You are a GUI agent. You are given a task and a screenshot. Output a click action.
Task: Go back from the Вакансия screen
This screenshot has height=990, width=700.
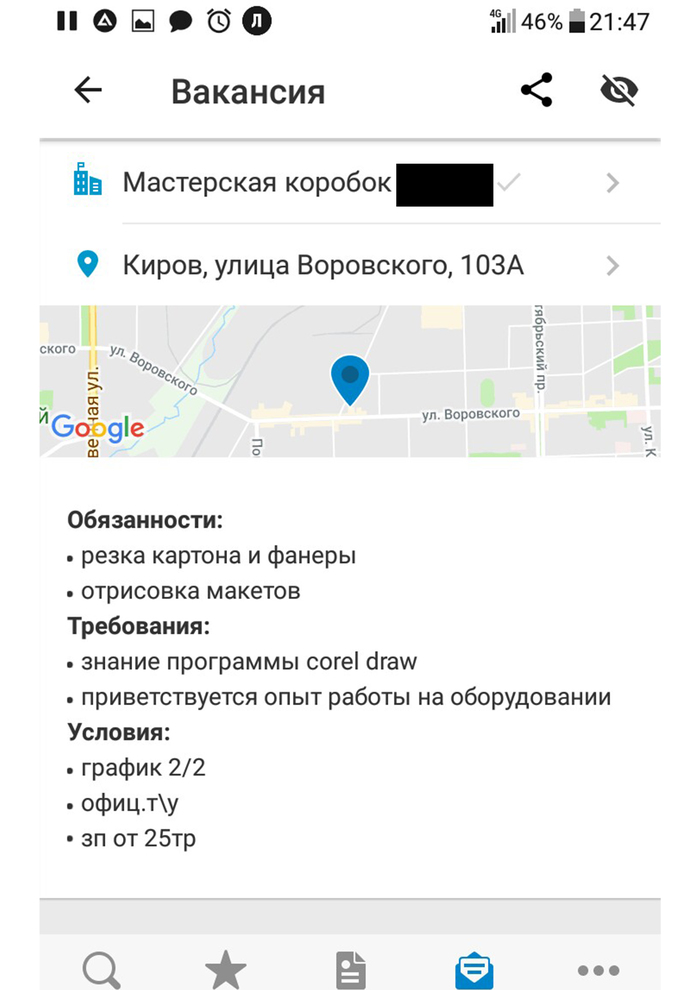coord(88,91)
